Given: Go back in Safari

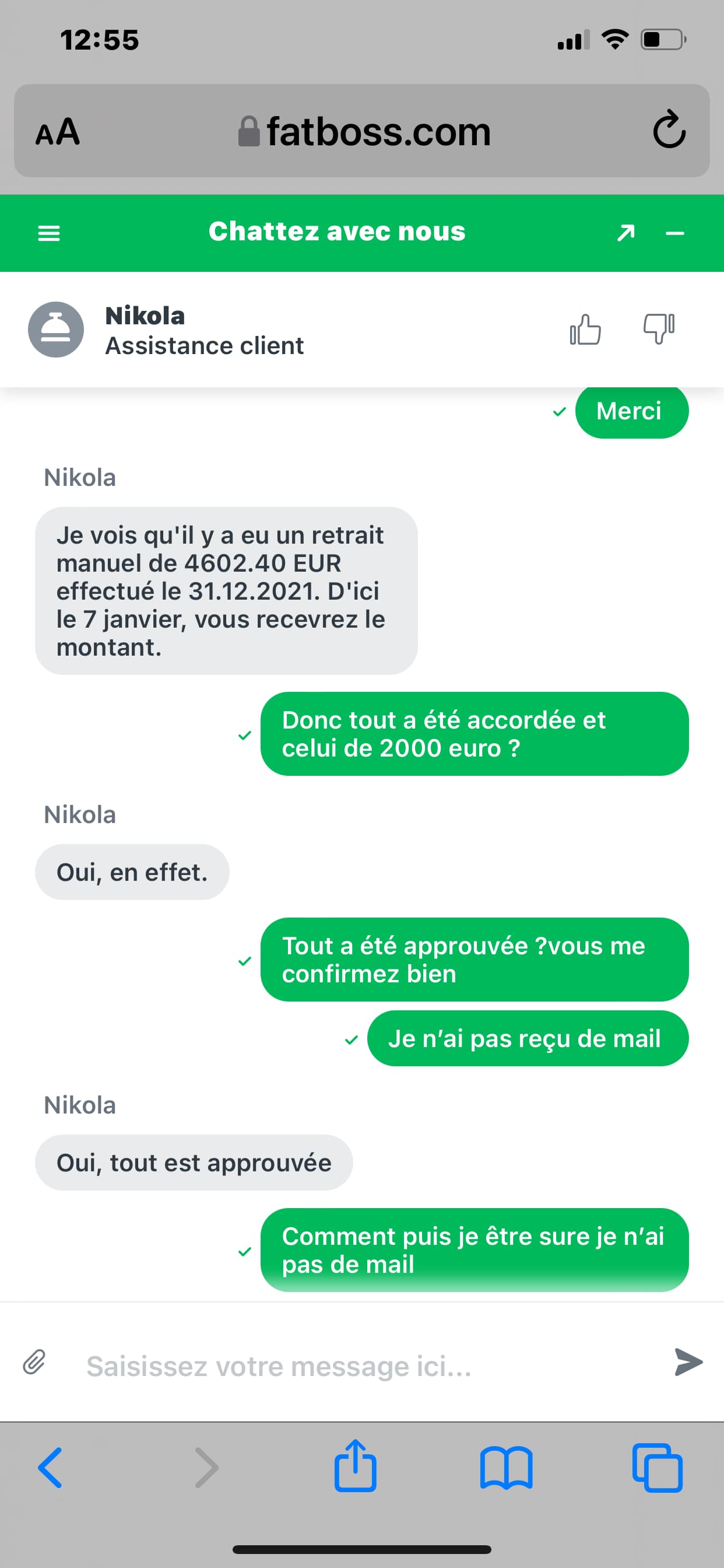Looking at the screenshot, I should point(50,1468).
